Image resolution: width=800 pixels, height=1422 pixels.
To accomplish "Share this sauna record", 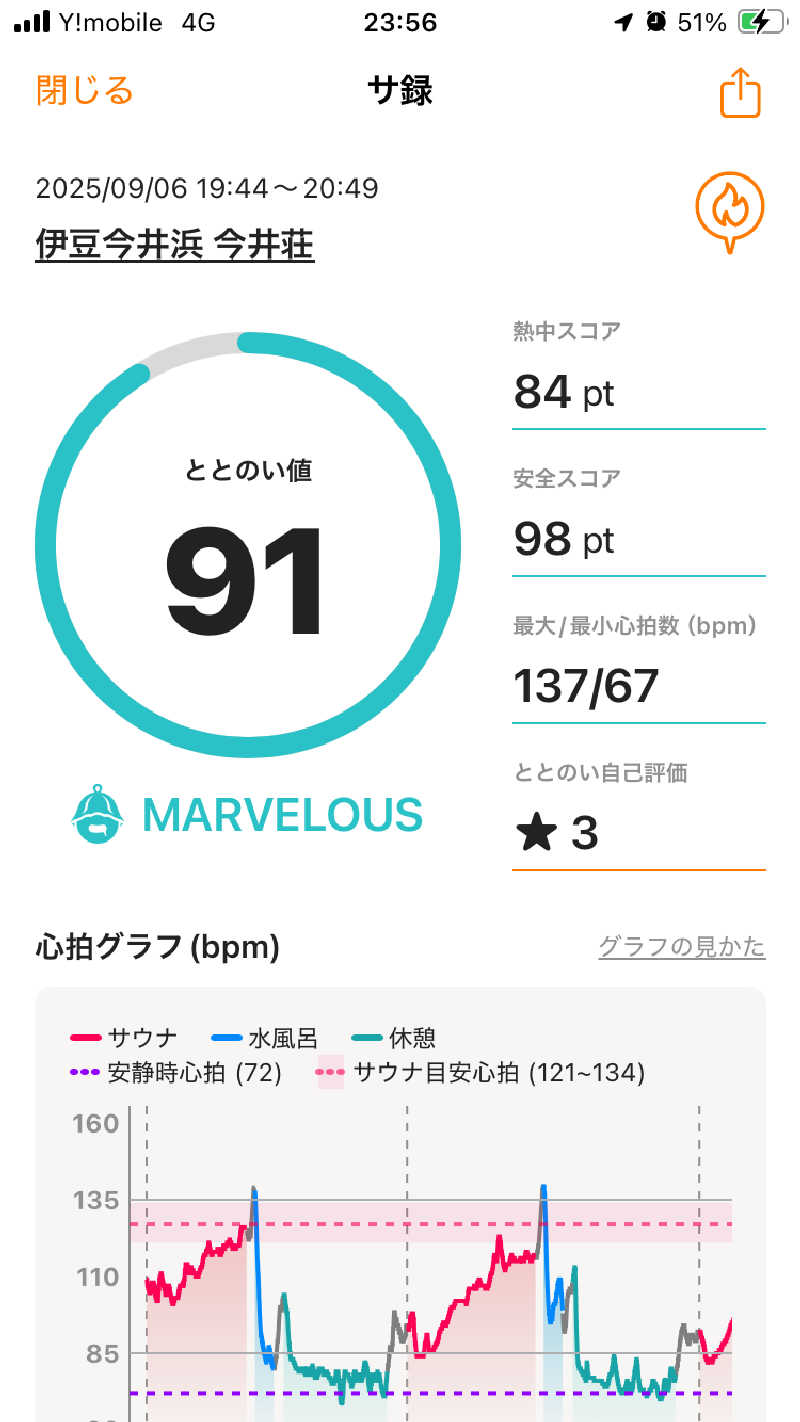I will pyautogui.click(x=740, y=93).
